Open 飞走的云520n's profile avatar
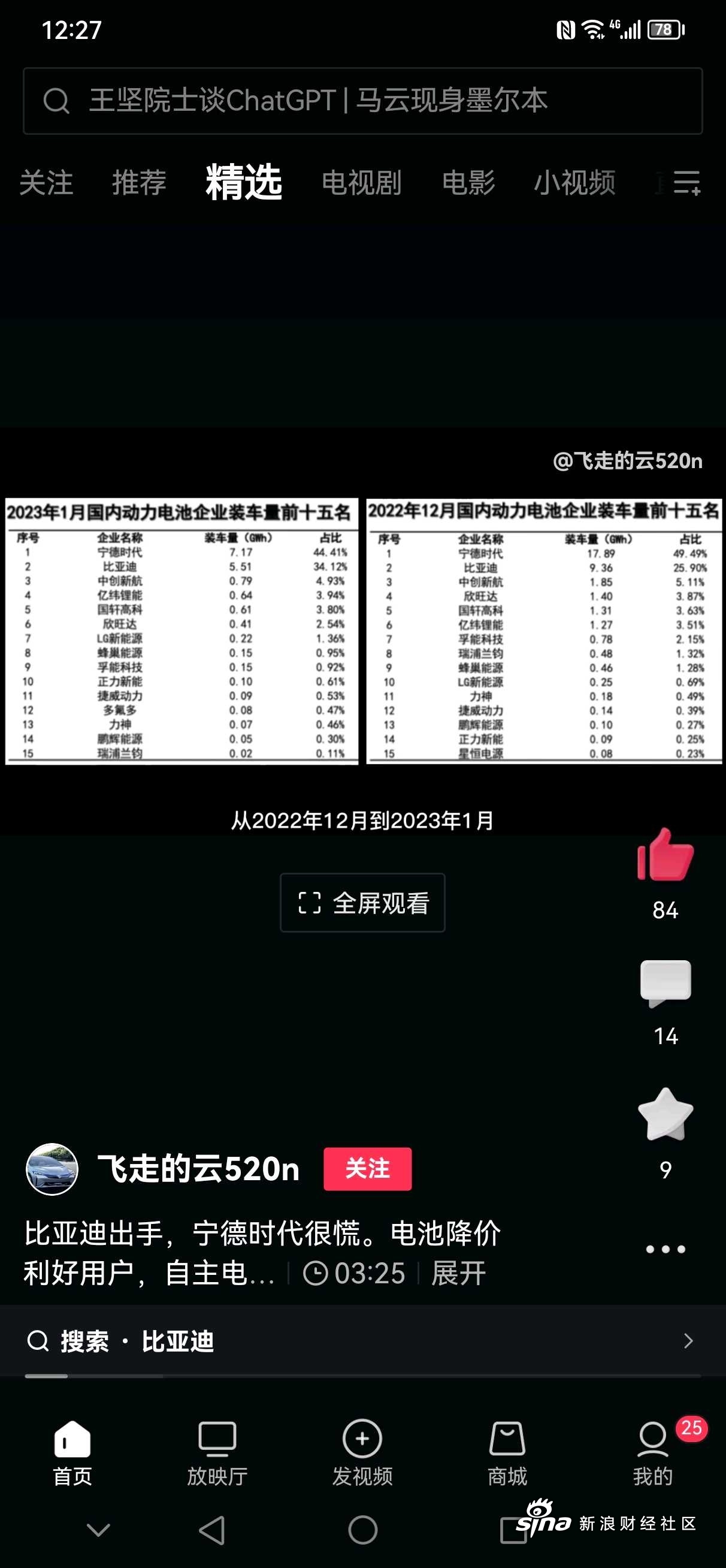The image size is (726, 1568). click(52, 1169)
